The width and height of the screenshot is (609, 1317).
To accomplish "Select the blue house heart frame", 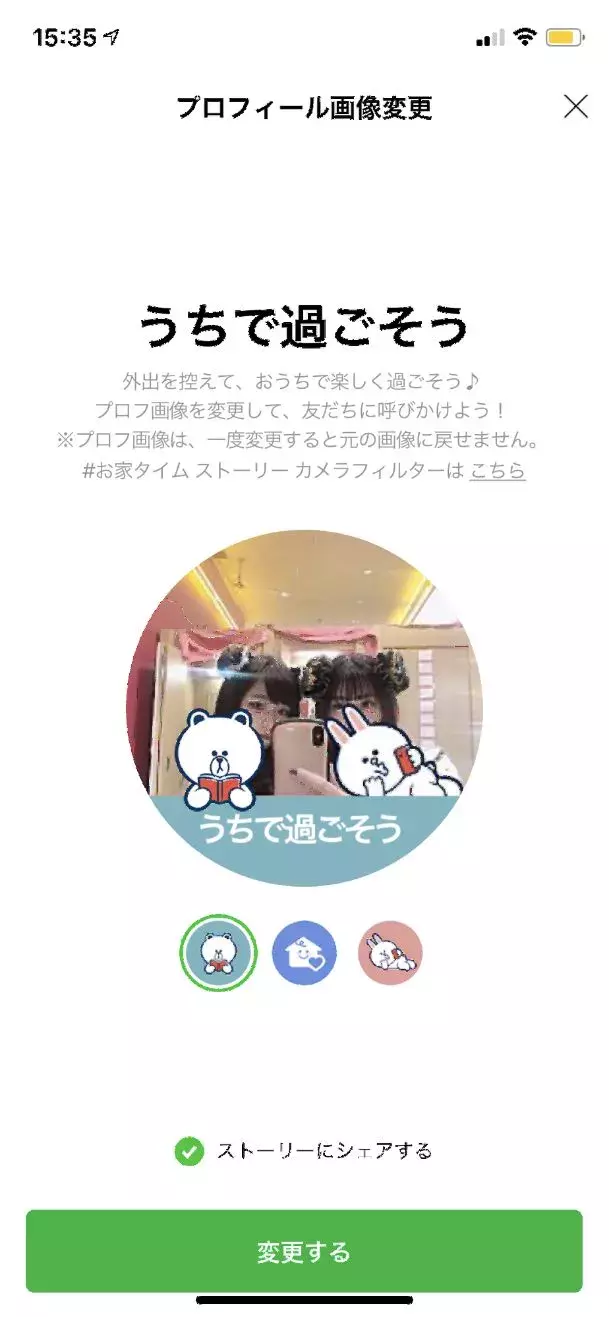I will coord(304,952).
